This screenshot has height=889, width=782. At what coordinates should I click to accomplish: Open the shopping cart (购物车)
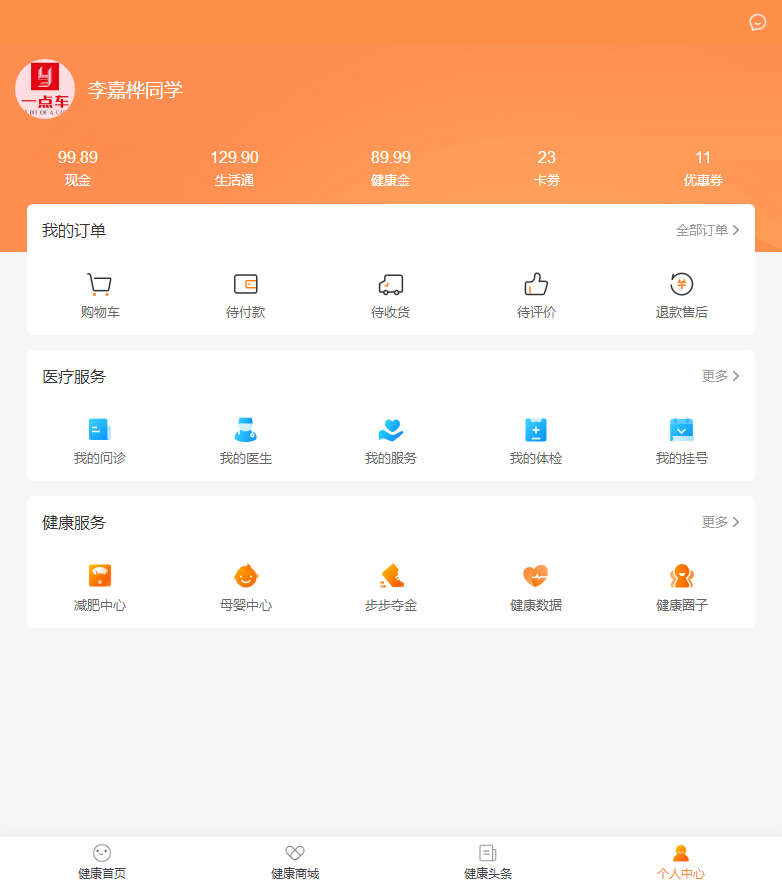(100, 295)
